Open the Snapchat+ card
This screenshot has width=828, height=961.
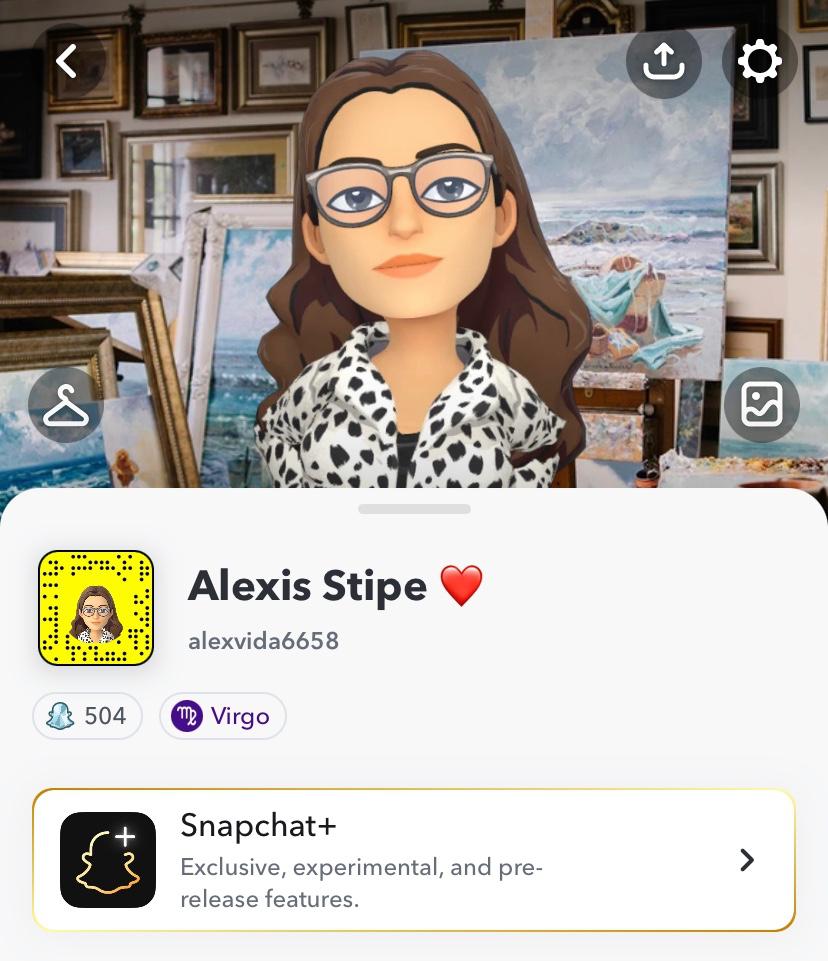click(x=414, y=860)
